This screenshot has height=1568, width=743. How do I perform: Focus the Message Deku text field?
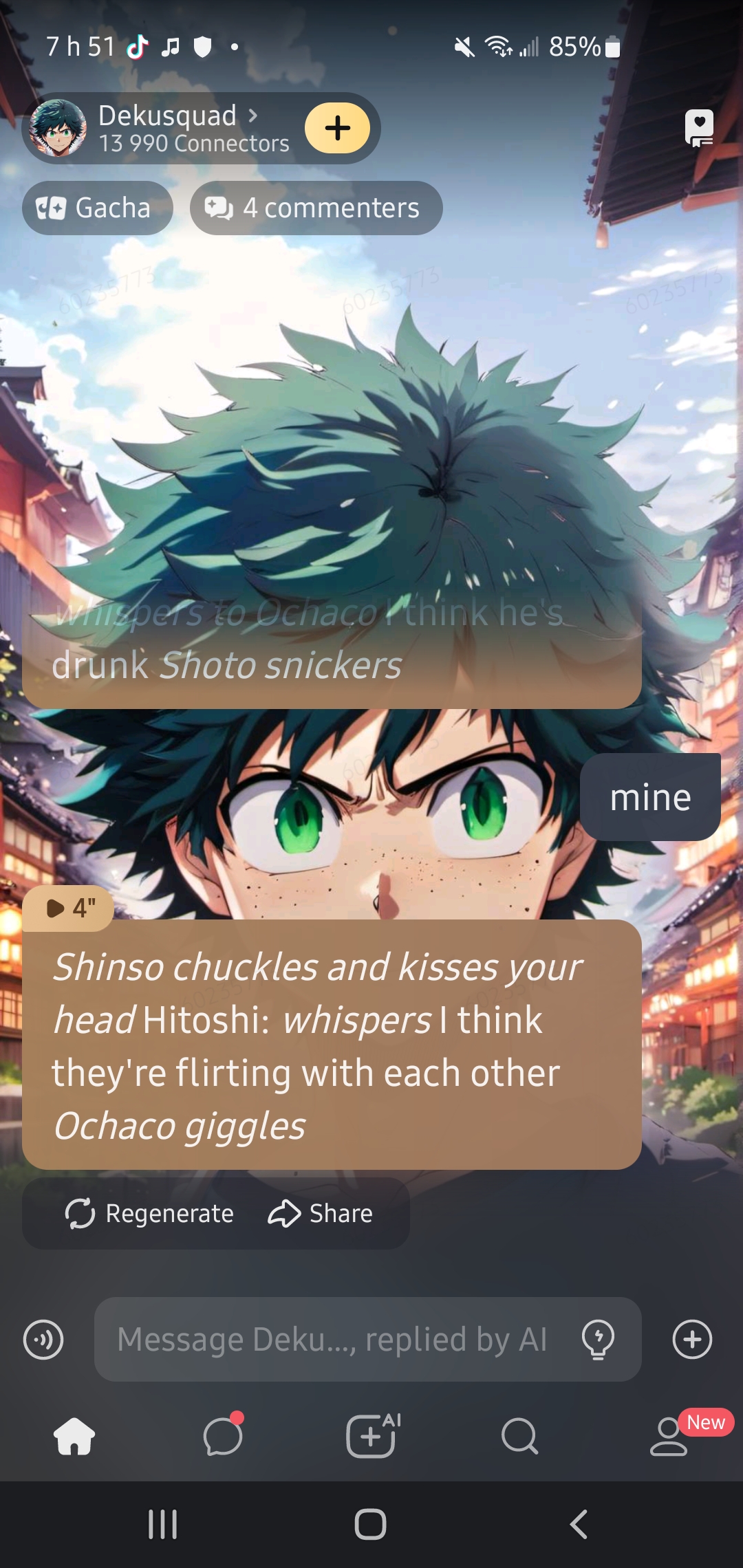tap(332, 1340)
